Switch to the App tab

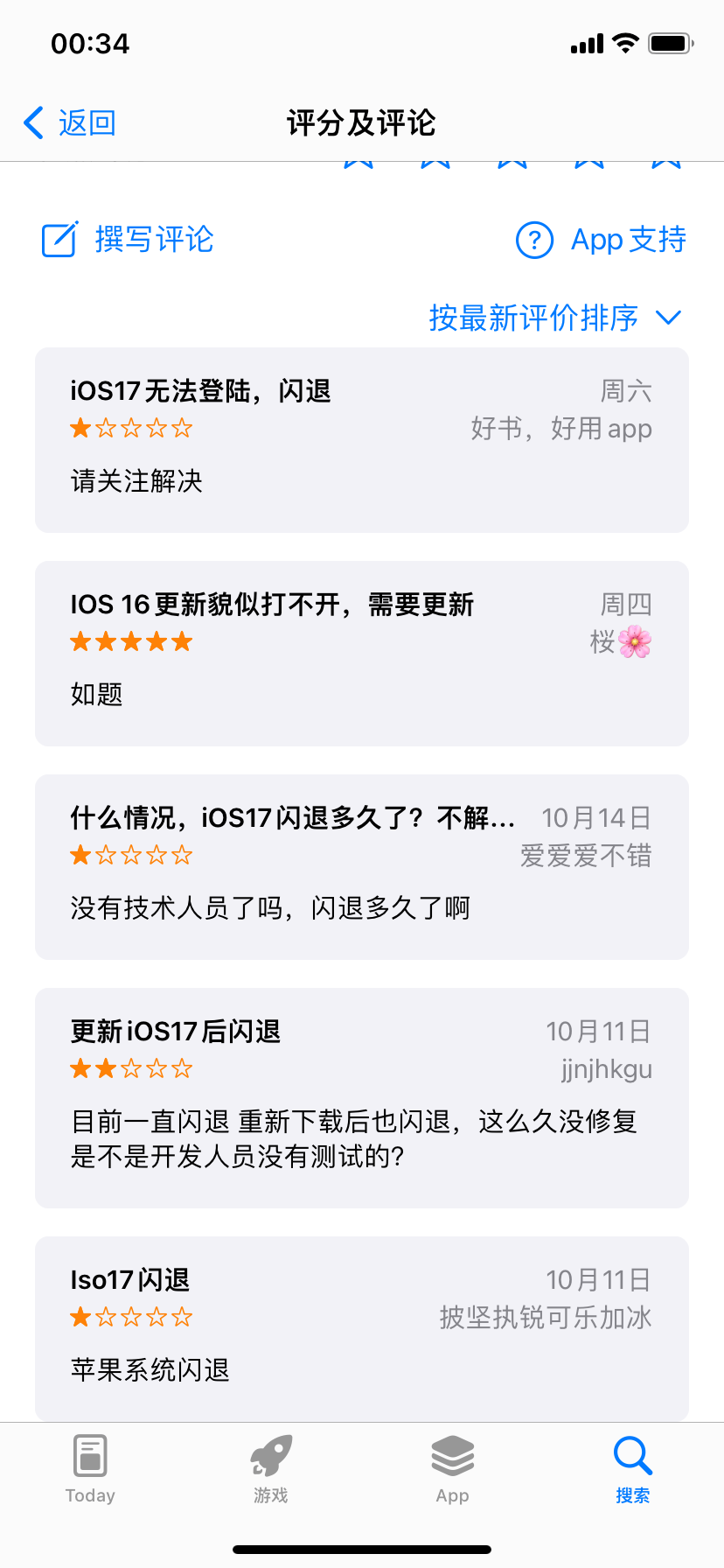coord(452,1469)
